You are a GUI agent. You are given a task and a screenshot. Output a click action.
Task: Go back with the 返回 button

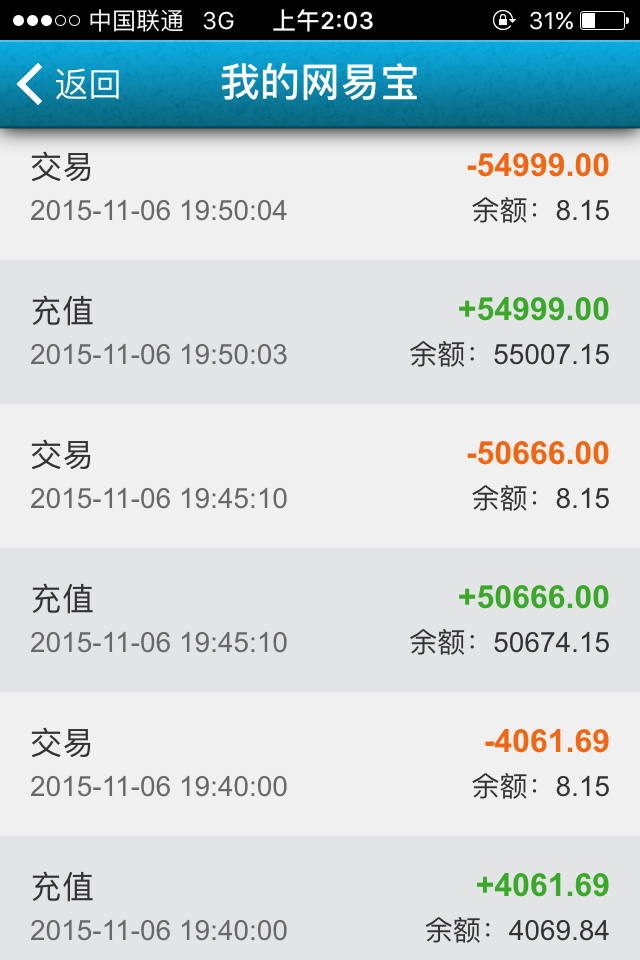68,84
